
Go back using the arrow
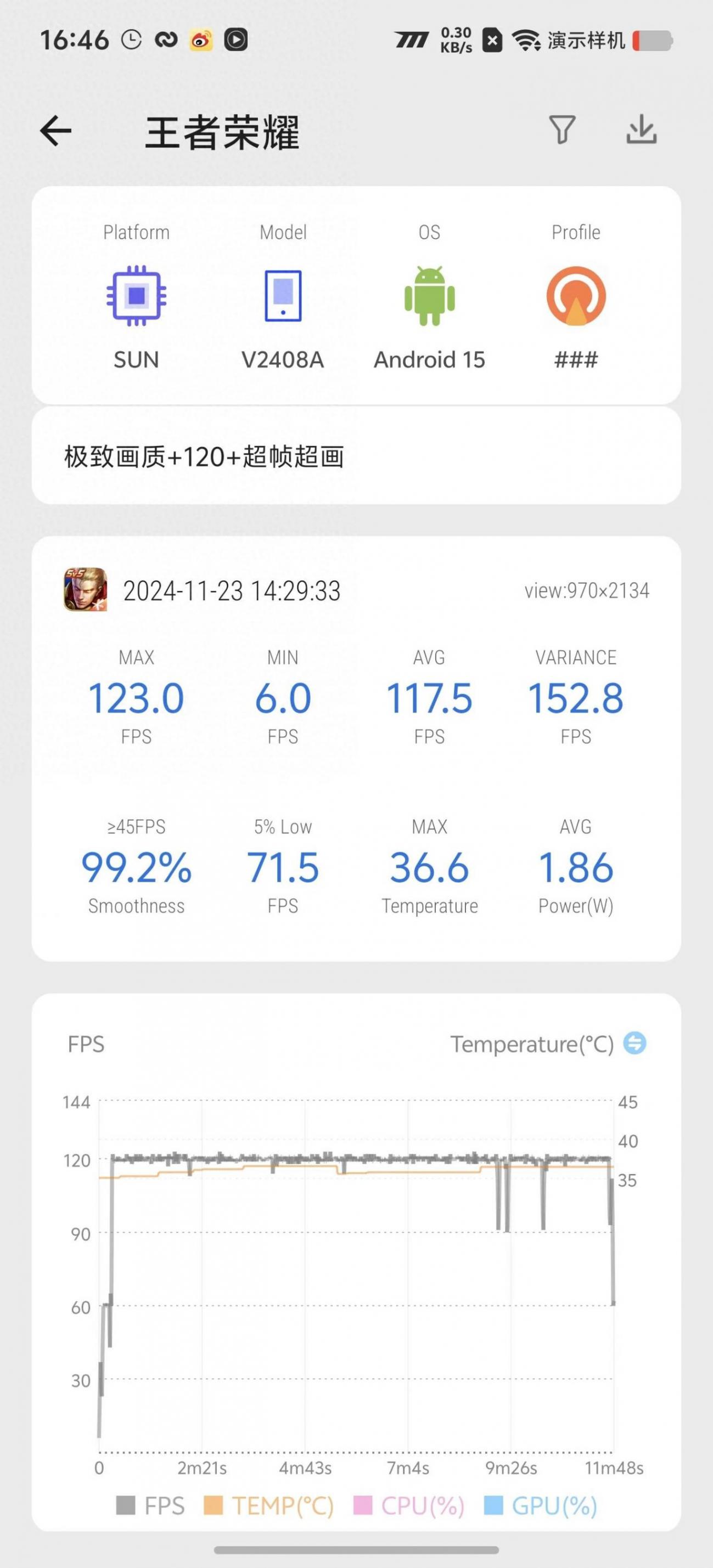click(x=56, y=131)
